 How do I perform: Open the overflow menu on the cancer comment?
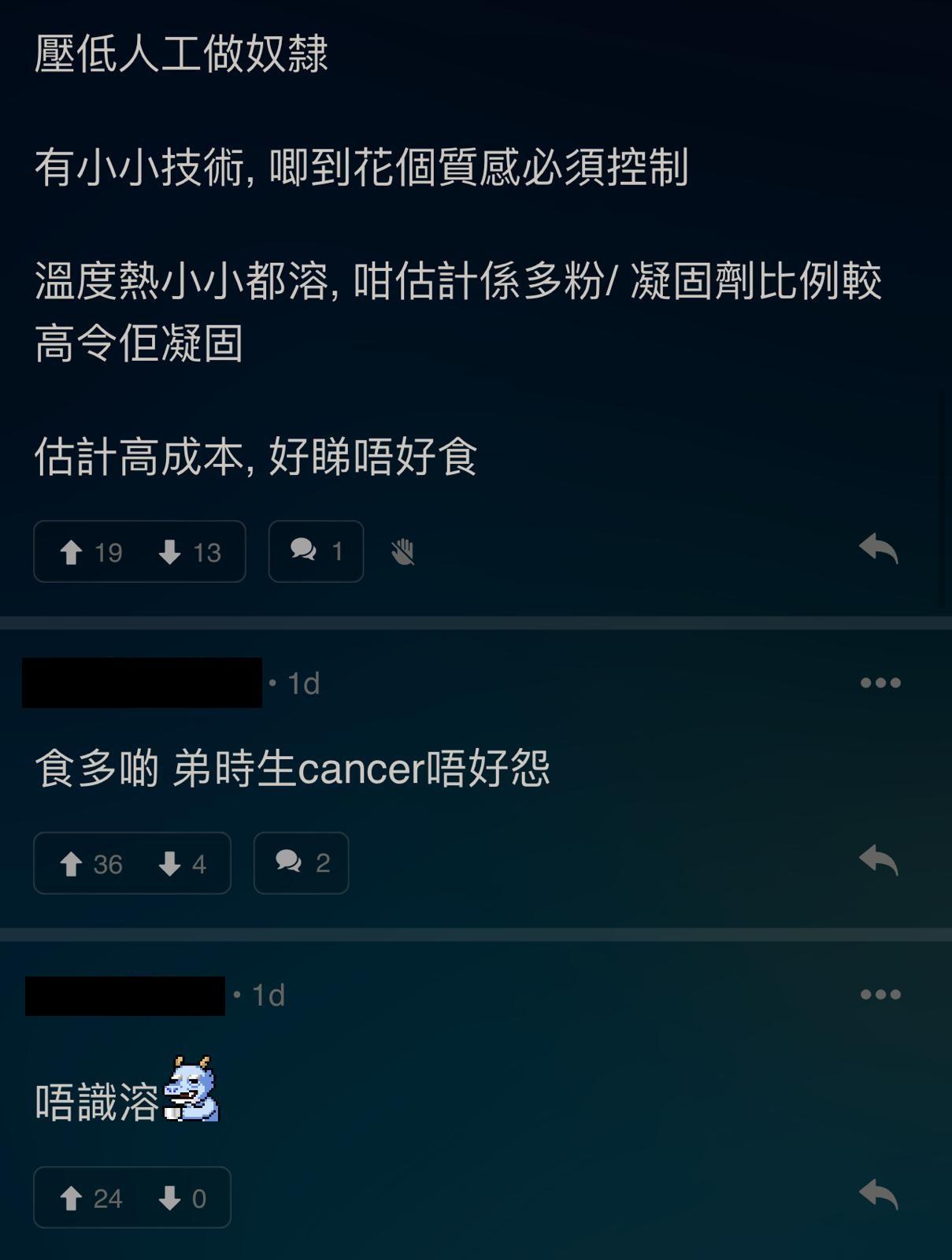pyautogui.click(x=880, y=683)
